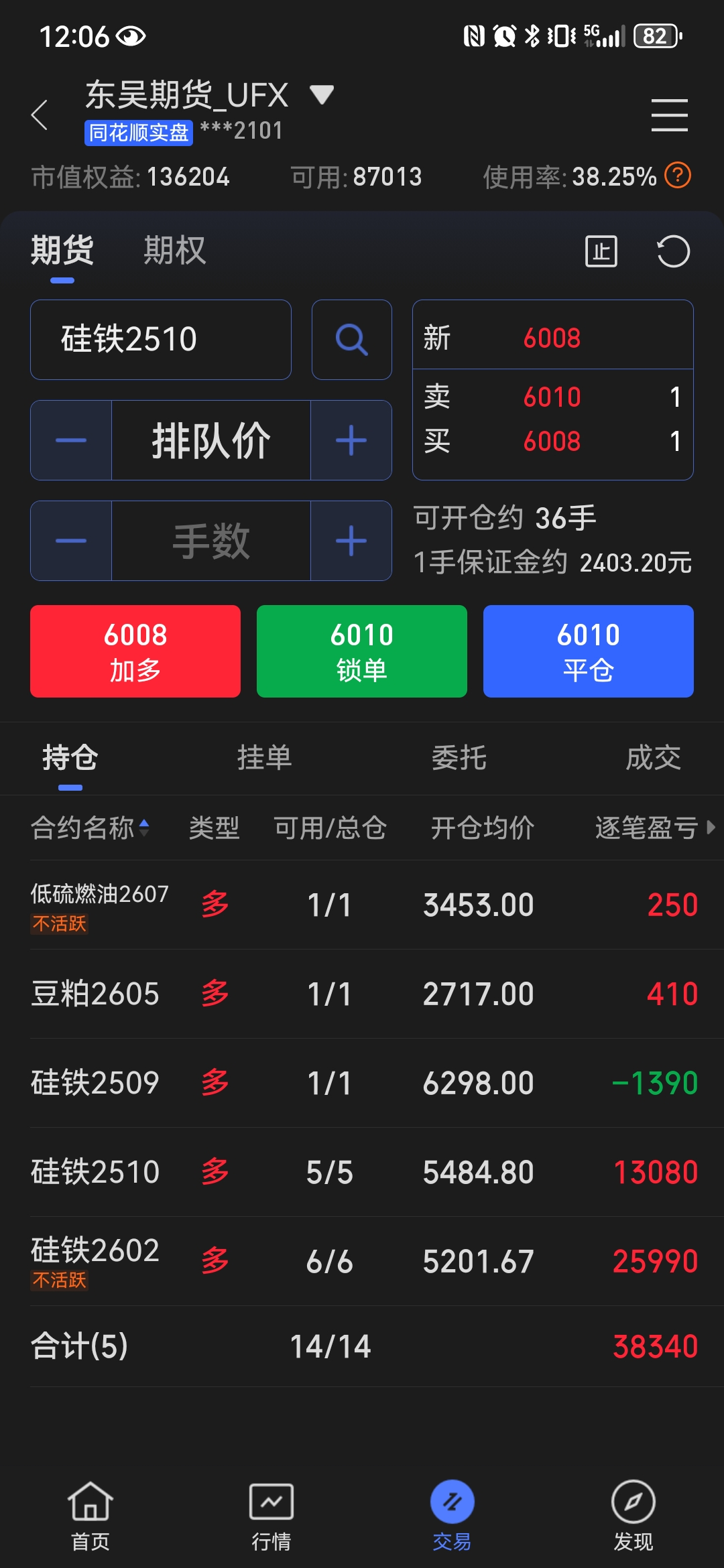Tap the 止 stop-loss icon
724x1568 pixels.
tap(601, 252)
